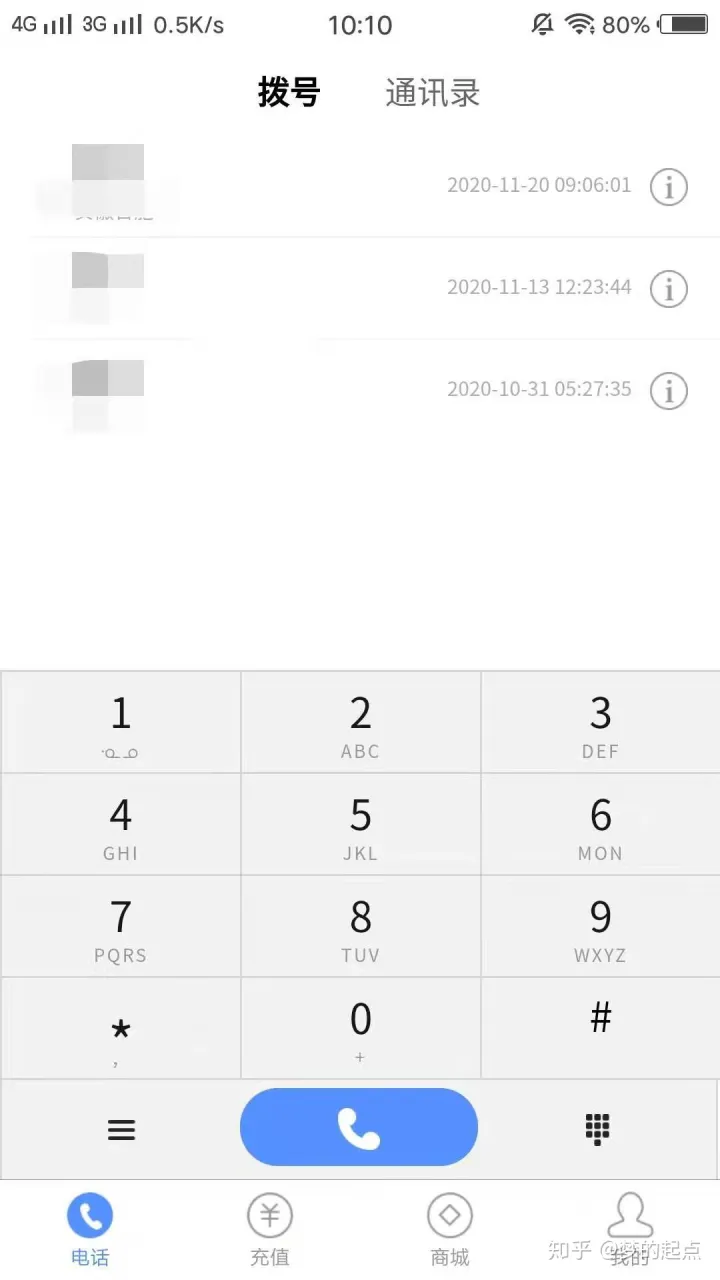Select the 电话 tab
This screenshot has width=720, height=1280.
(x=90, y=1230)
